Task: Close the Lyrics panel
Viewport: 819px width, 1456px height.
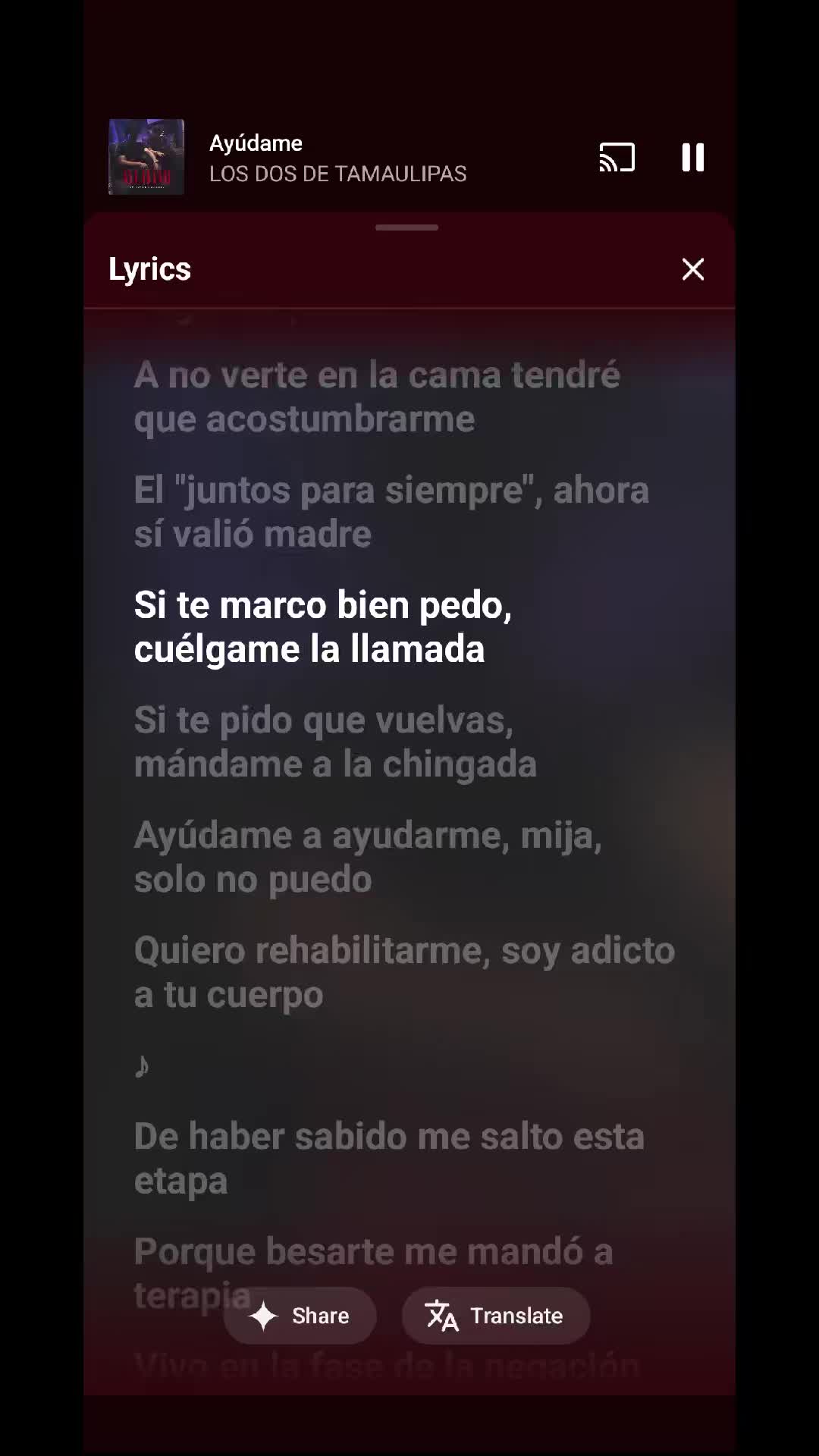Action: coord(692,269)
